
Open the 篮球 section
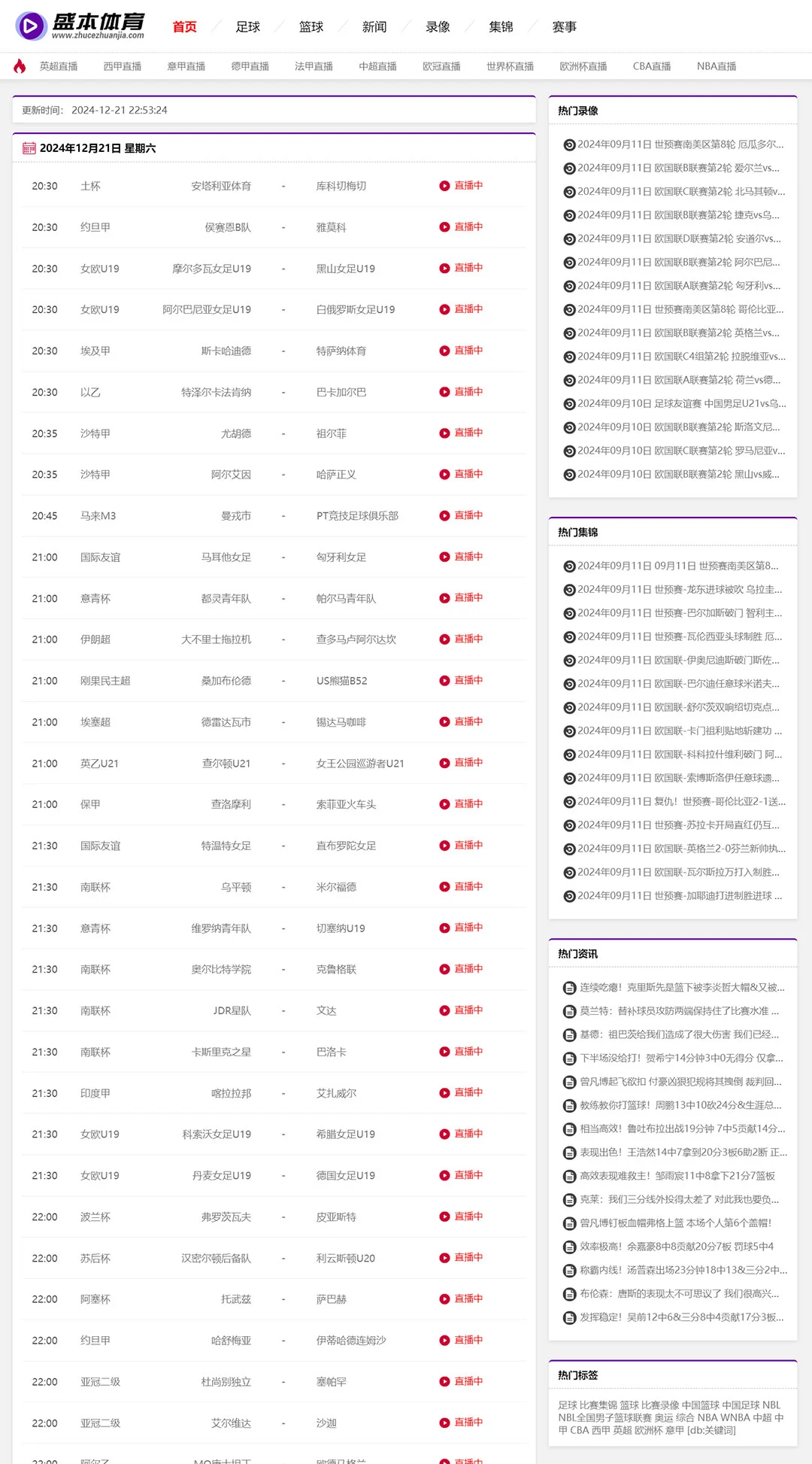pos(311,27)
